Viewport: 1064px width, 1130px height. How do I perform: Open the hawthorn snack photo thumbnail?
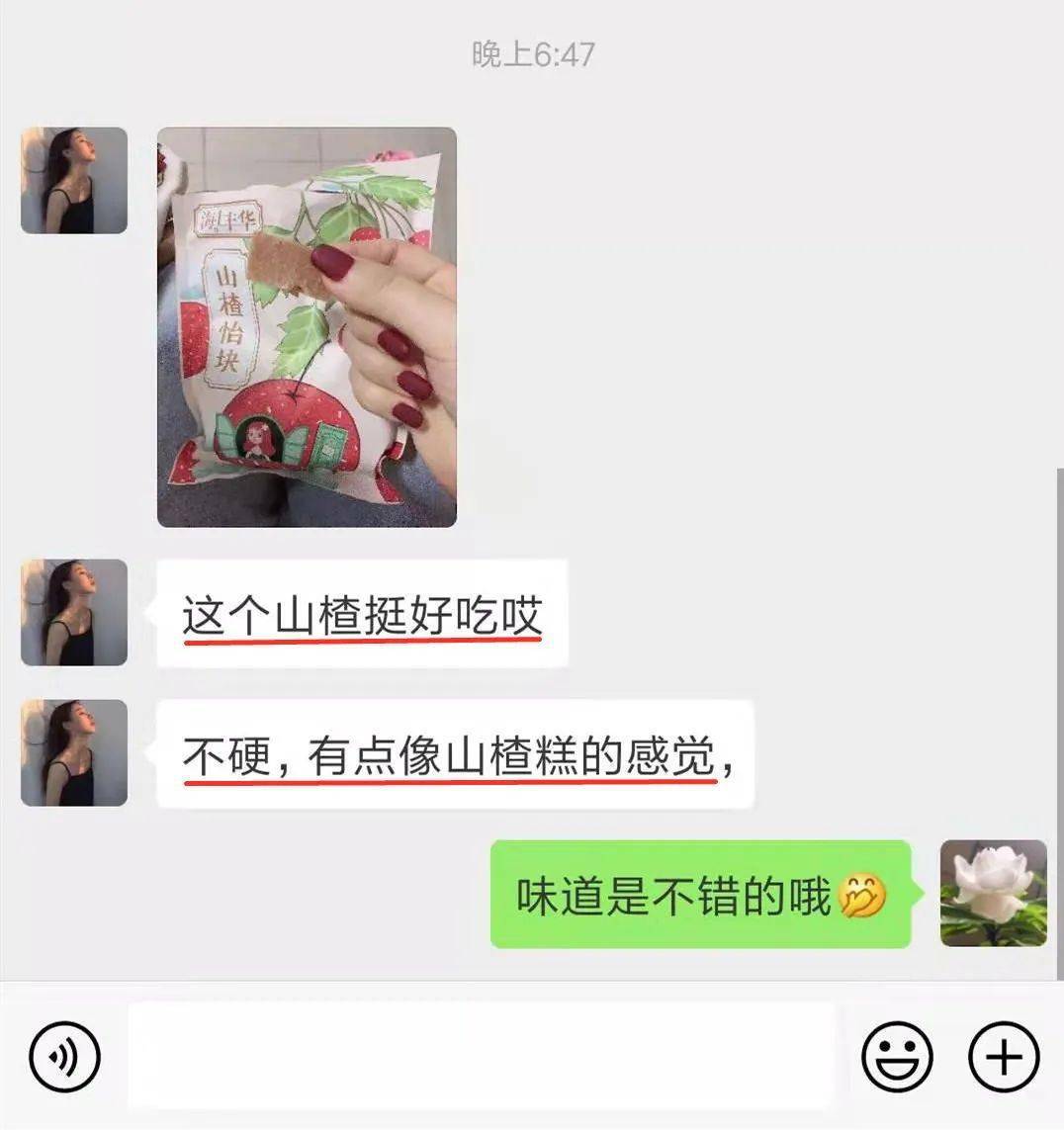307,326
